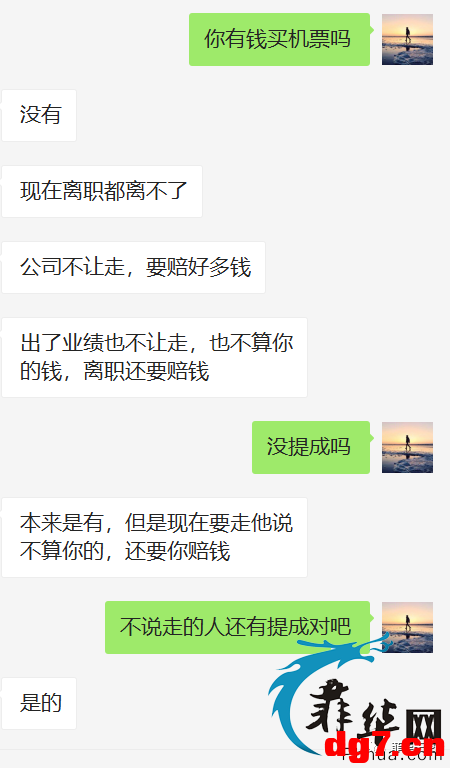Image resolution: width=450 pixels, height=768 pixels.
Task: View profile from avatar beside "不说走的人还有提成对吧"
Action: [407, 627]
